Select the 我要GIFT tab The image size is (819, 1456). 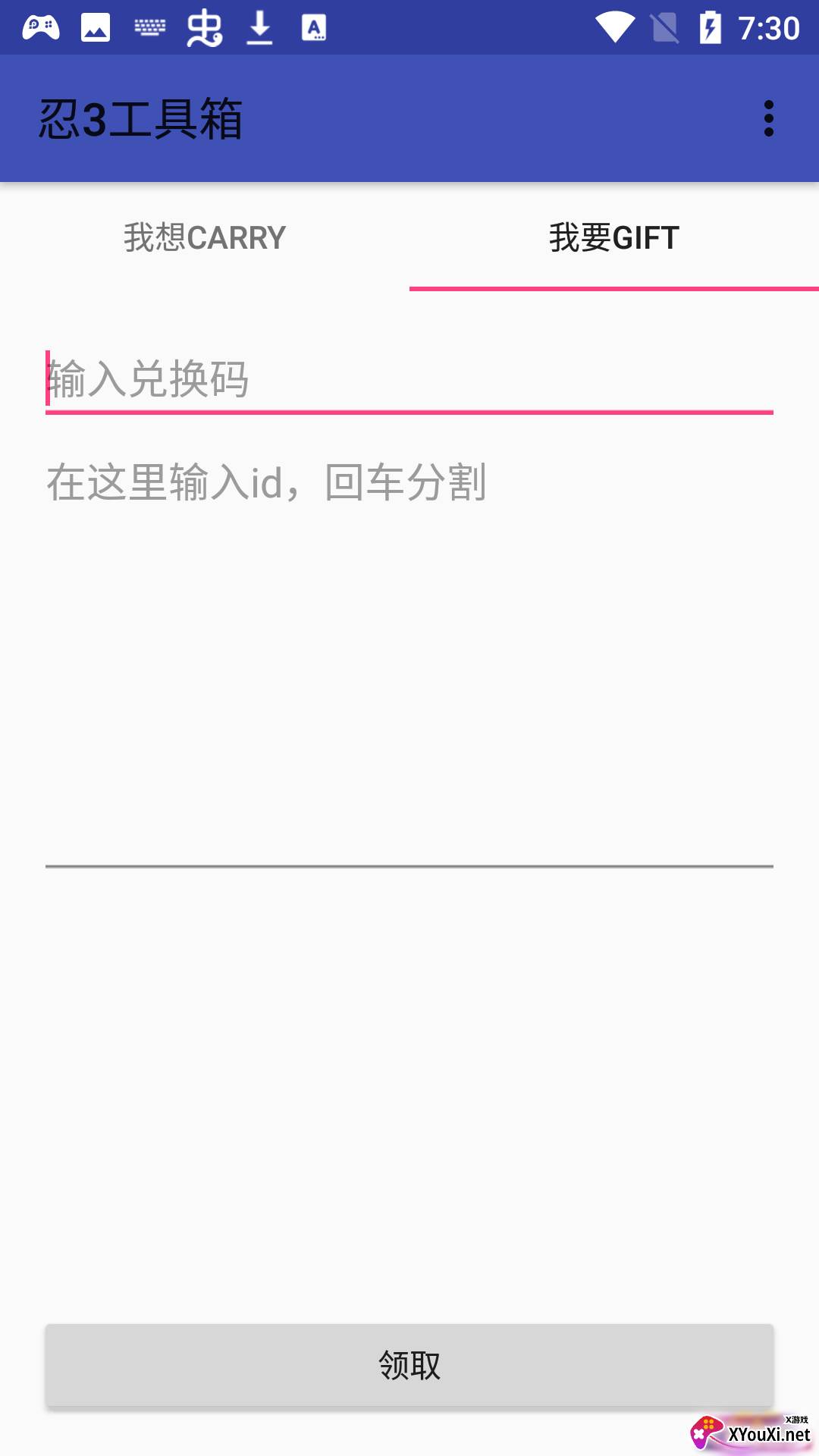pos(613,237)
